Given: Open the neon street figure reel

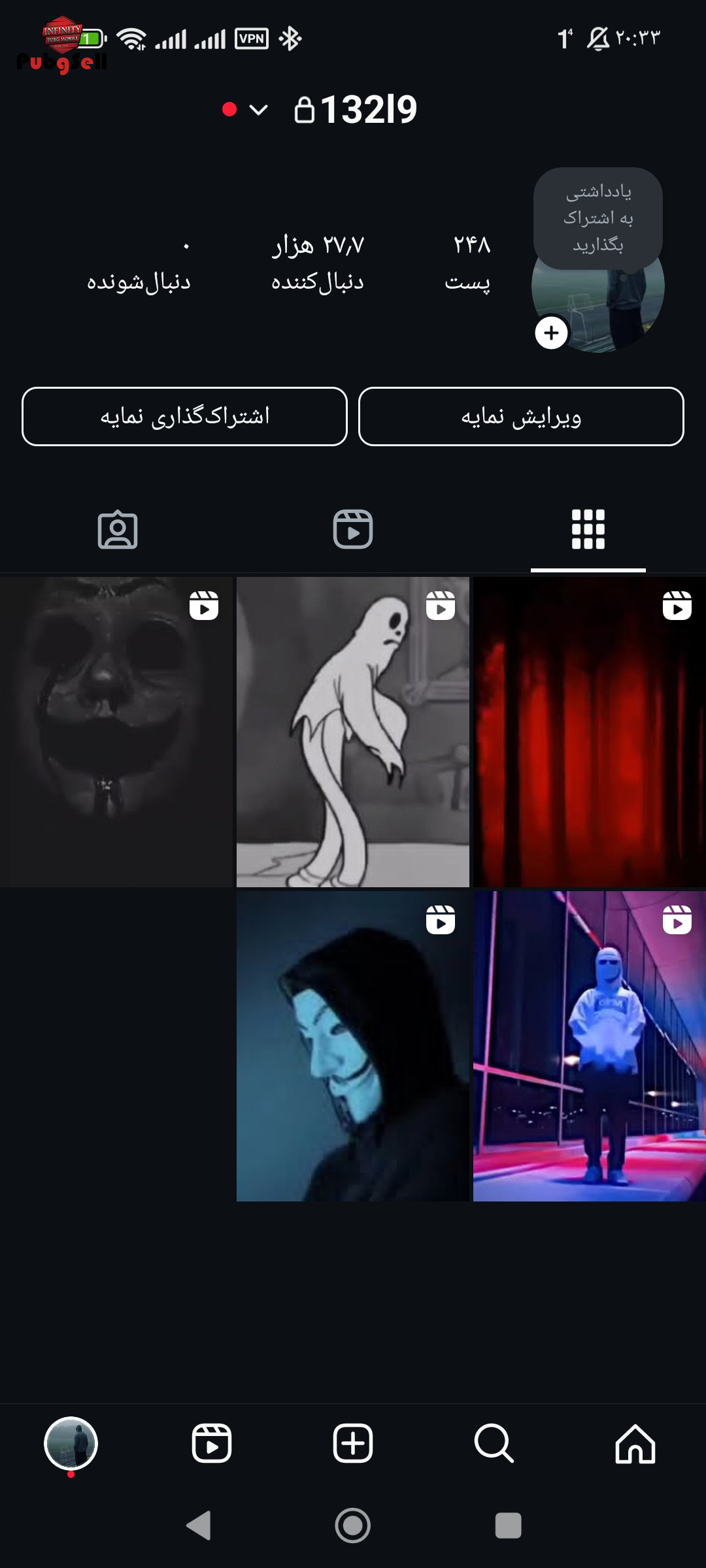Looking at the screenshot, I should tap(590, 1046).
